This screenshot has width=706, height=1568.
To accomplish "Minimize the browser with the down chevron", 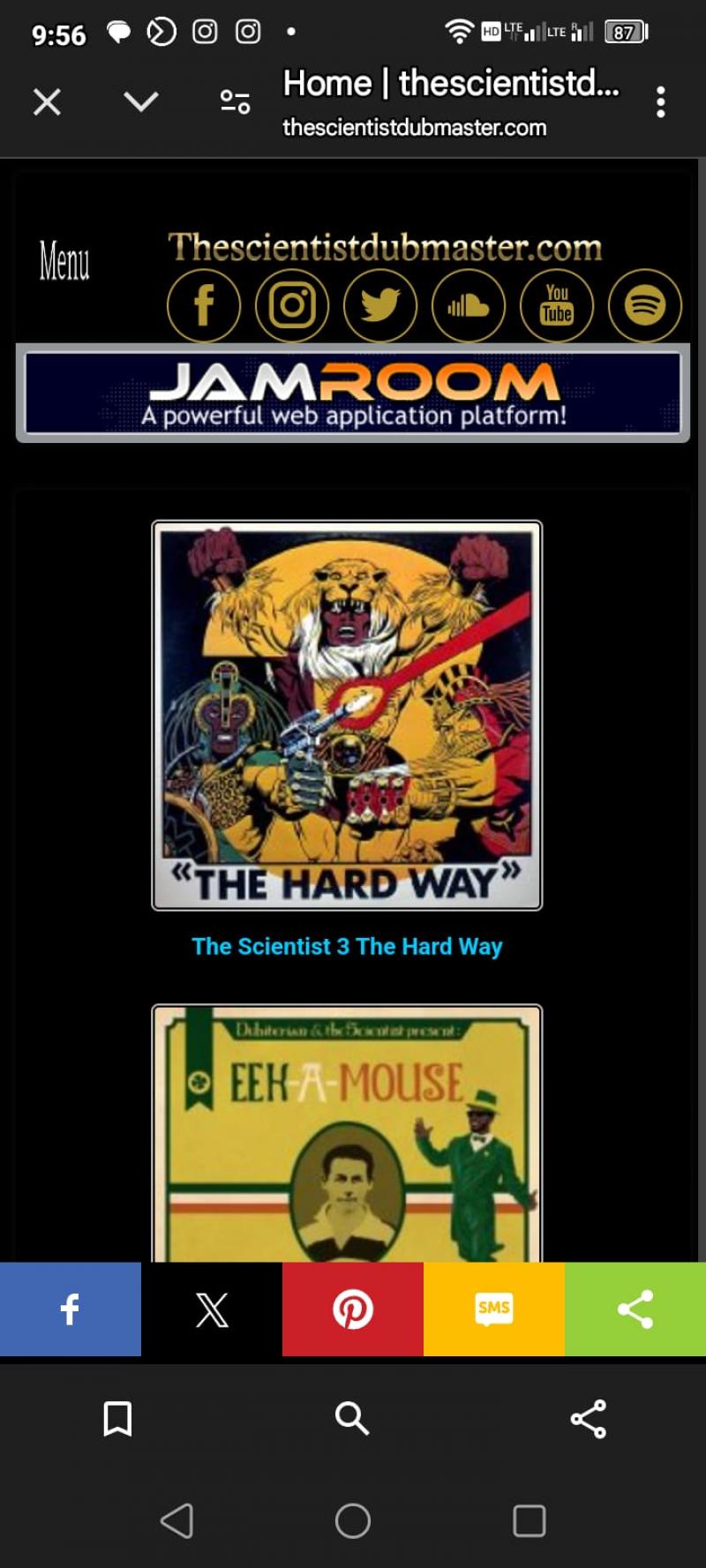I will pyautogui.click(x=141, y=102).
